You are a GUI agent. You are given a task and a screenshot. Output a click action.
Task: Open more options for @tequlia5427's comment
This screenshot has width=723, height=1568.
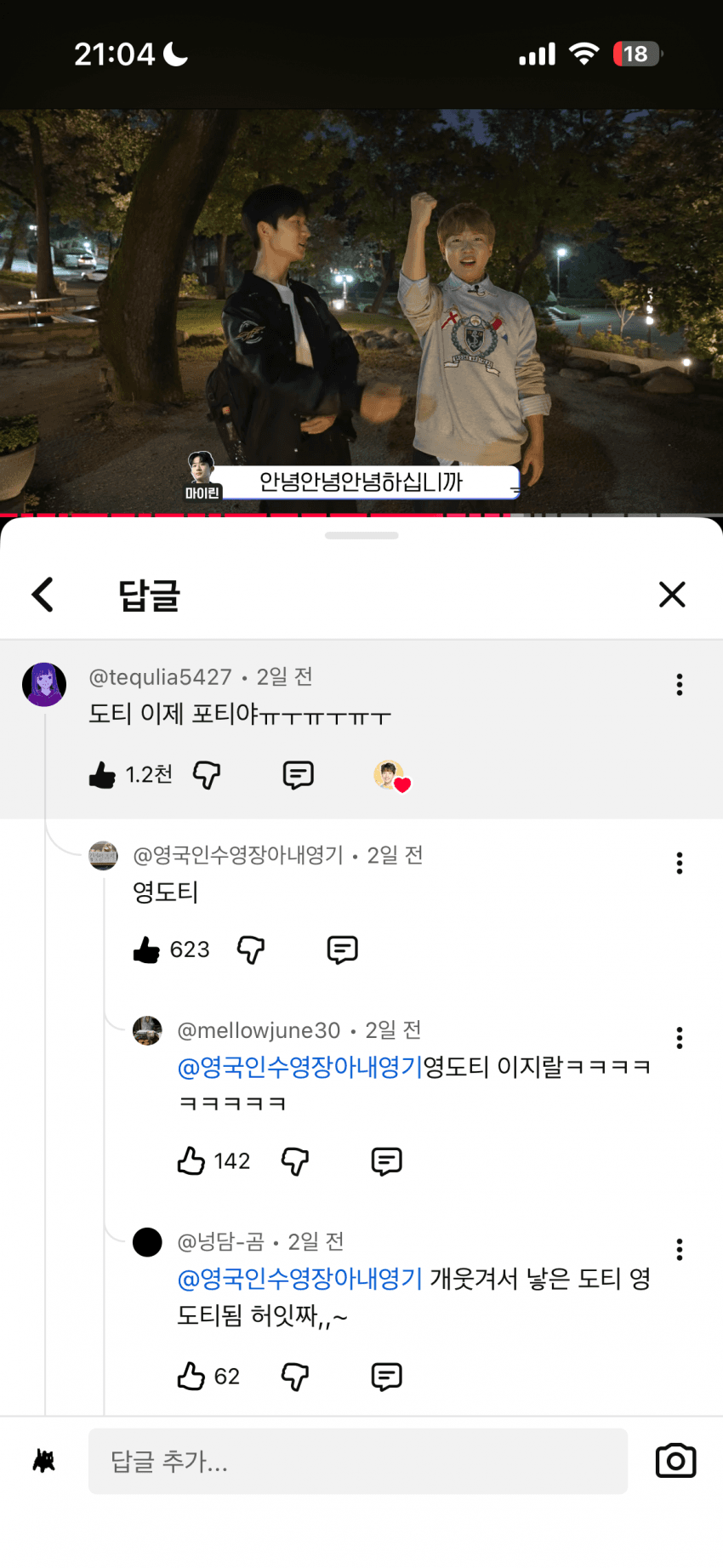679,685
